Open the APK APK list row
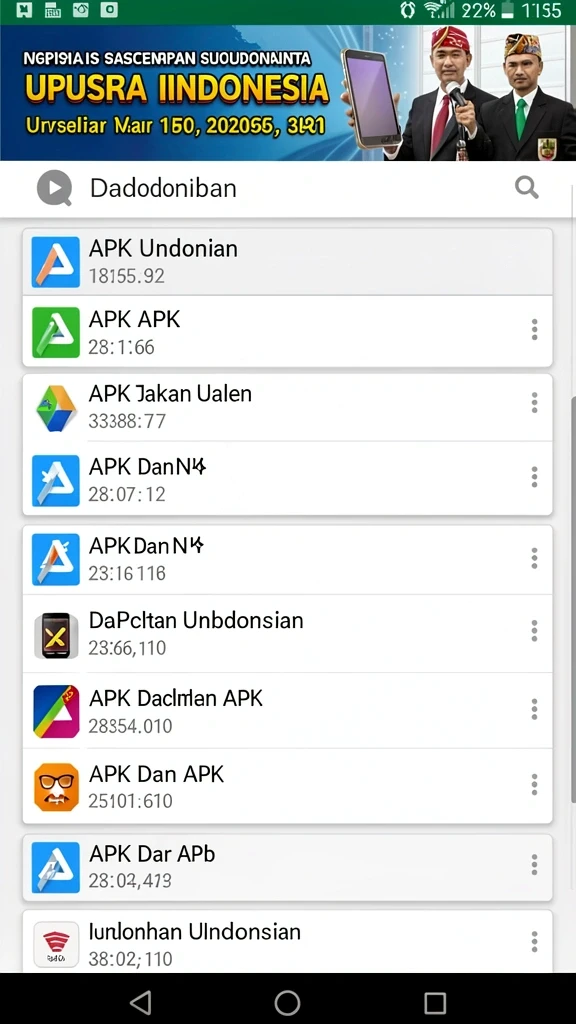The image size is (576, 1024). (x=287, y=331)
